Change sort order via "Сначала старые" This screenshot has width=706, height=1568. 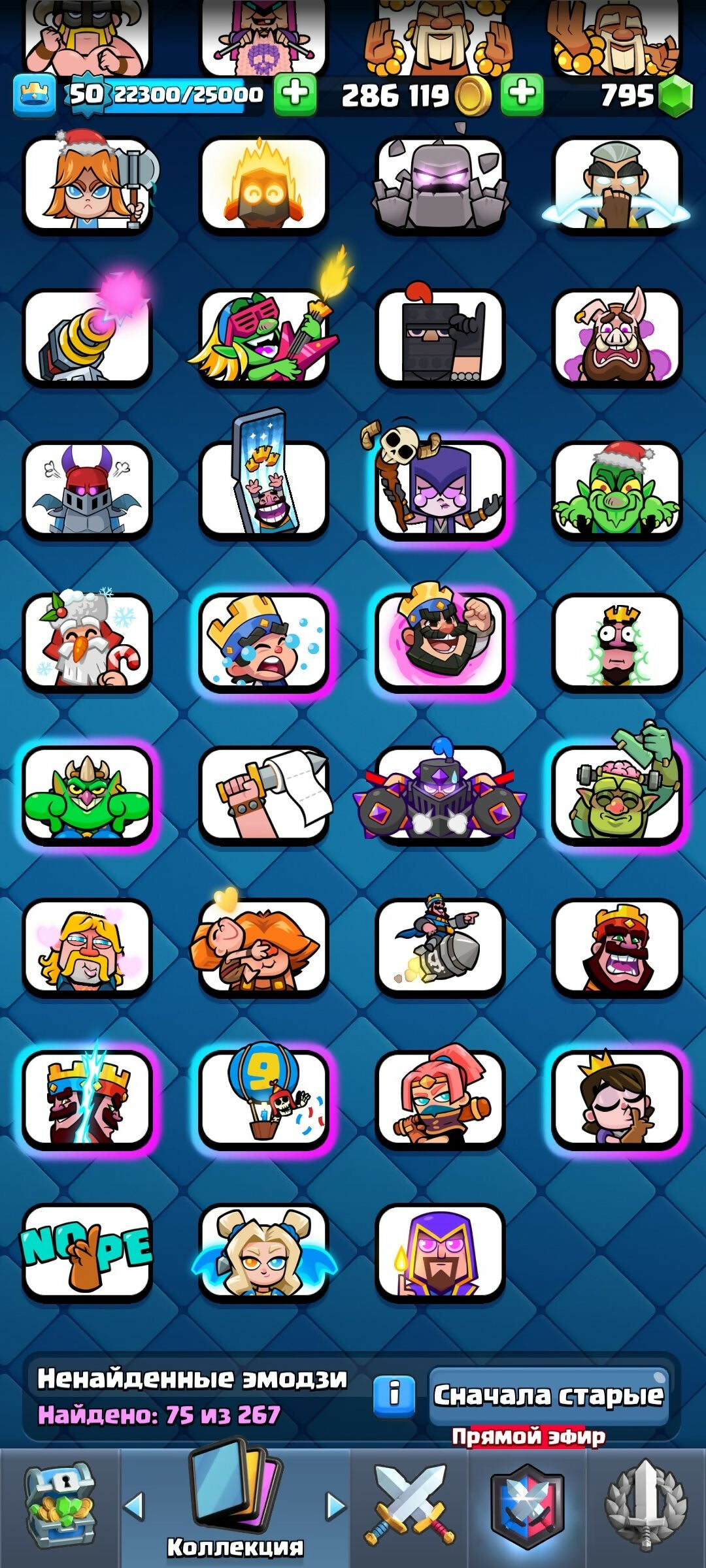click(x=548, y=1395)
